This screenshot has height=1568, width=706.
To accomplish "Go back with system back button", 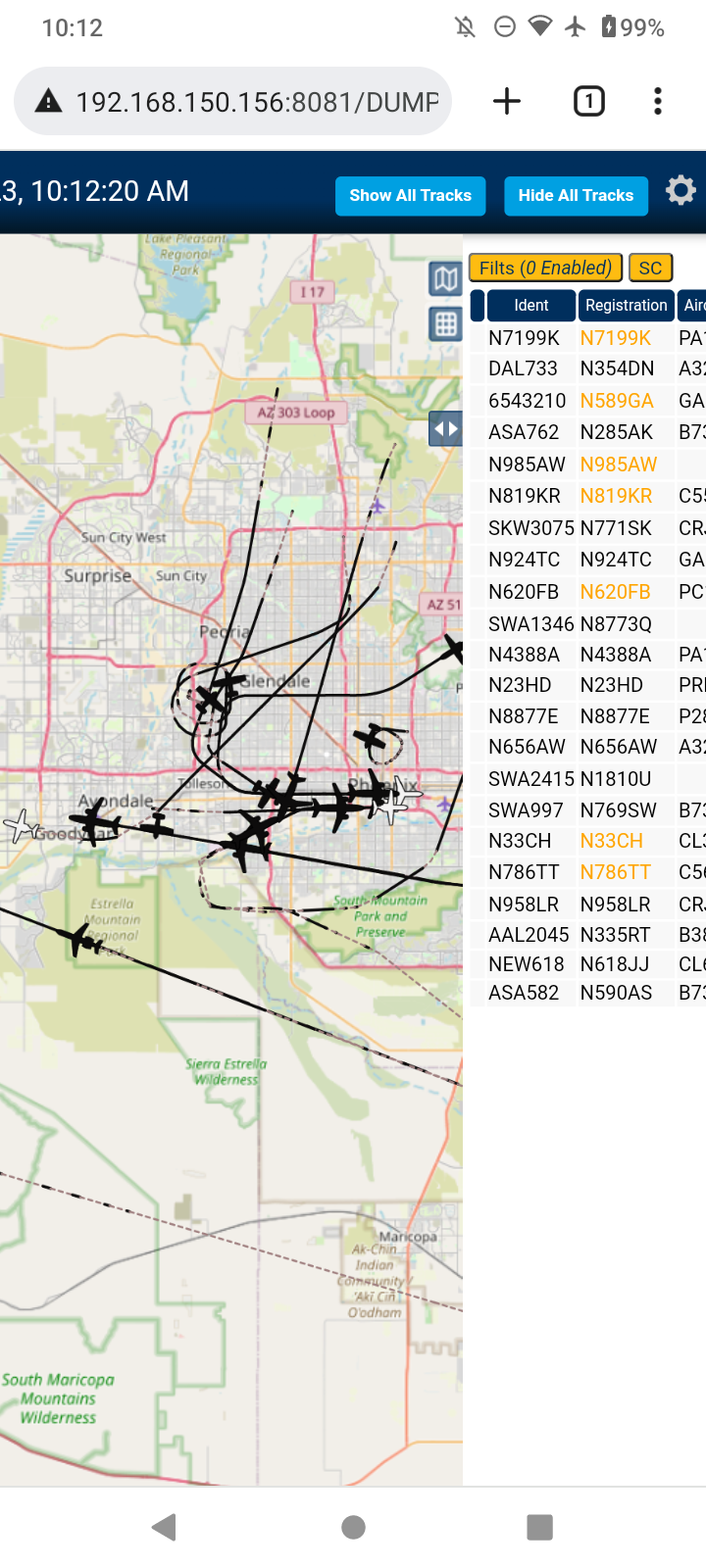I will point(165,1527).
